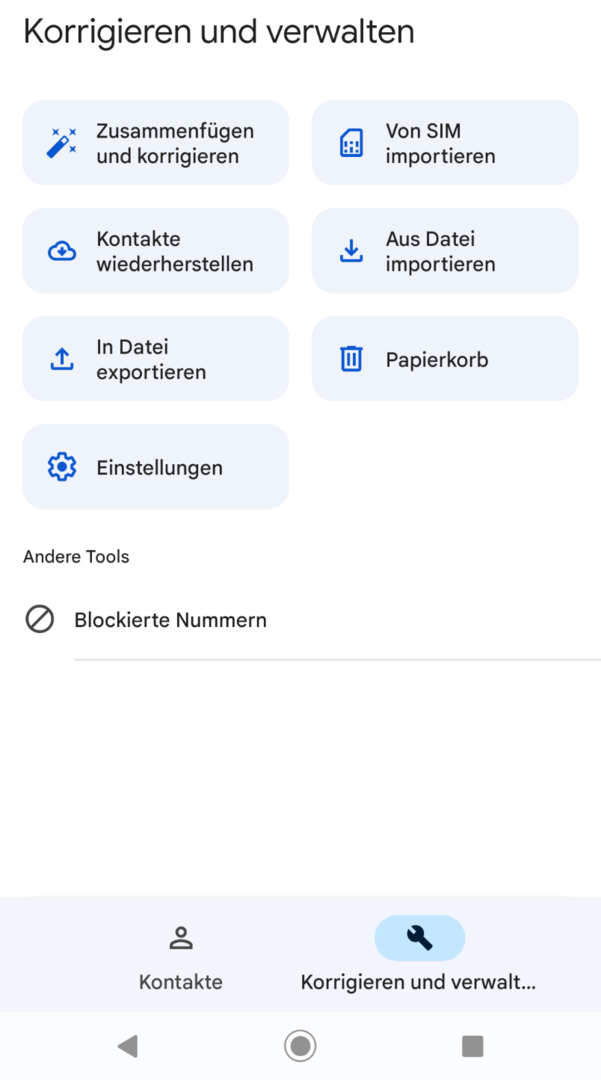Viewport: 601px width, 1080px height.
Task: Open Einstellungen
Action: click(156, 467)
